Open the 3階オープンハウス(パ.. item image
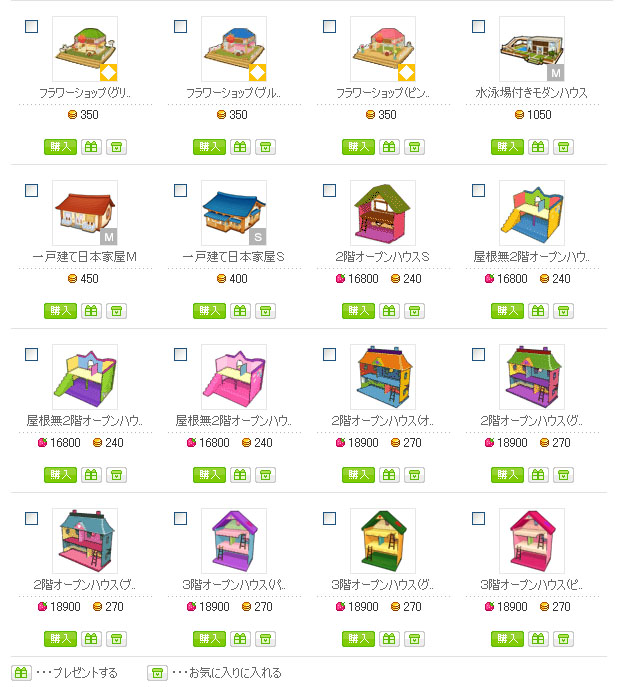The image size is (628, 687). tap(234, 541)
